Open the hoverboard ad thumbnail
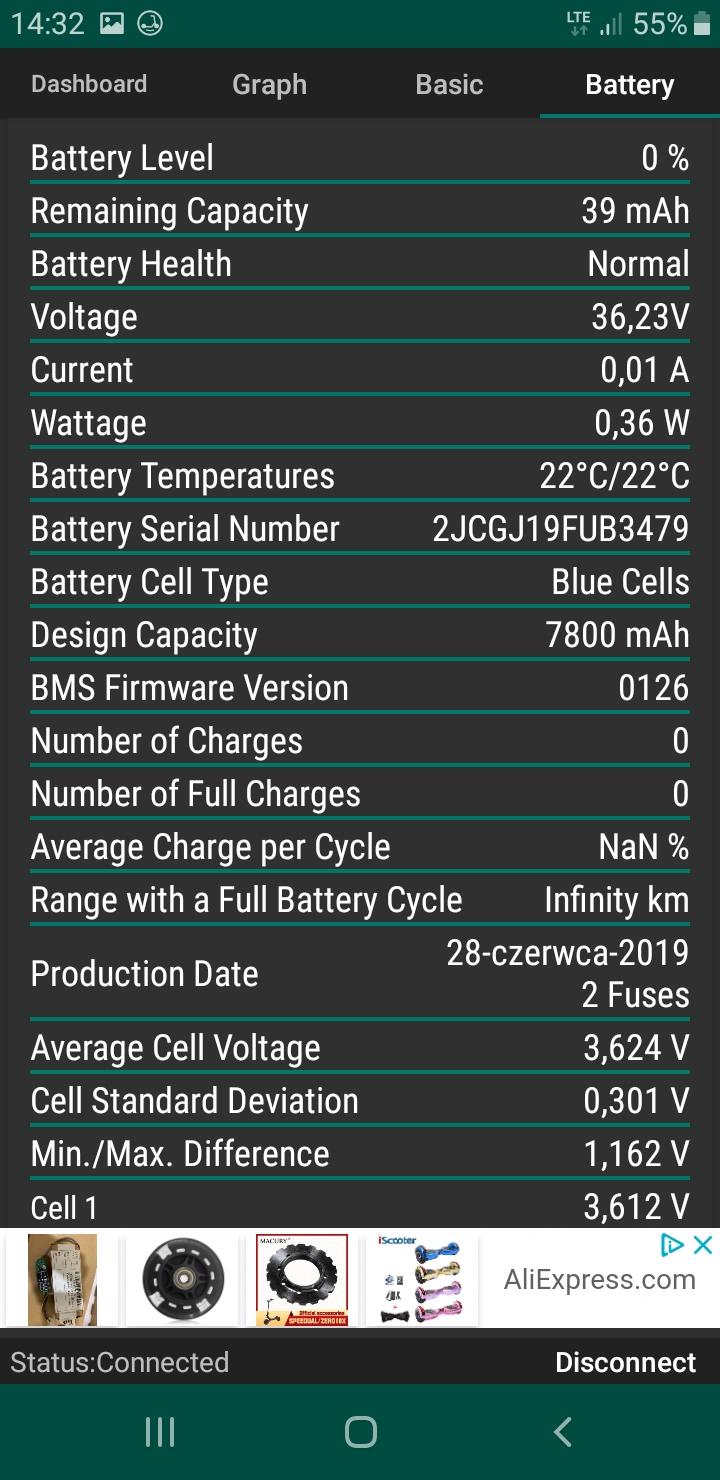 [x=421, y=1281]
